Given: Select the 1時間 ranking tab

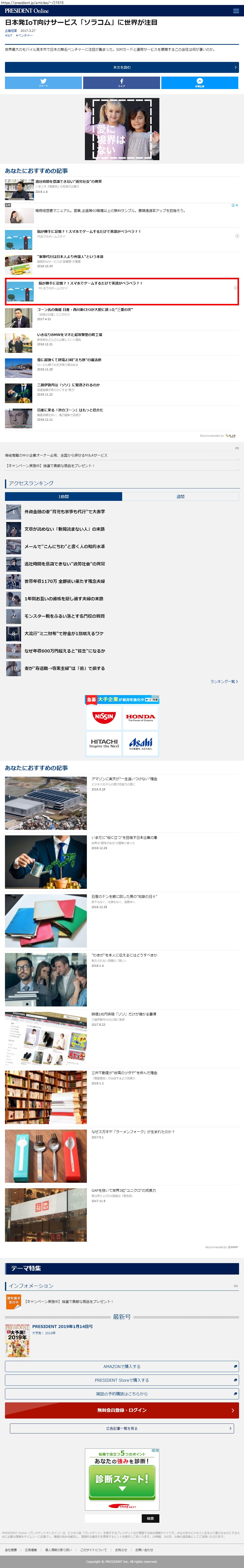Looking at the screenshot, I should [64, 497].
